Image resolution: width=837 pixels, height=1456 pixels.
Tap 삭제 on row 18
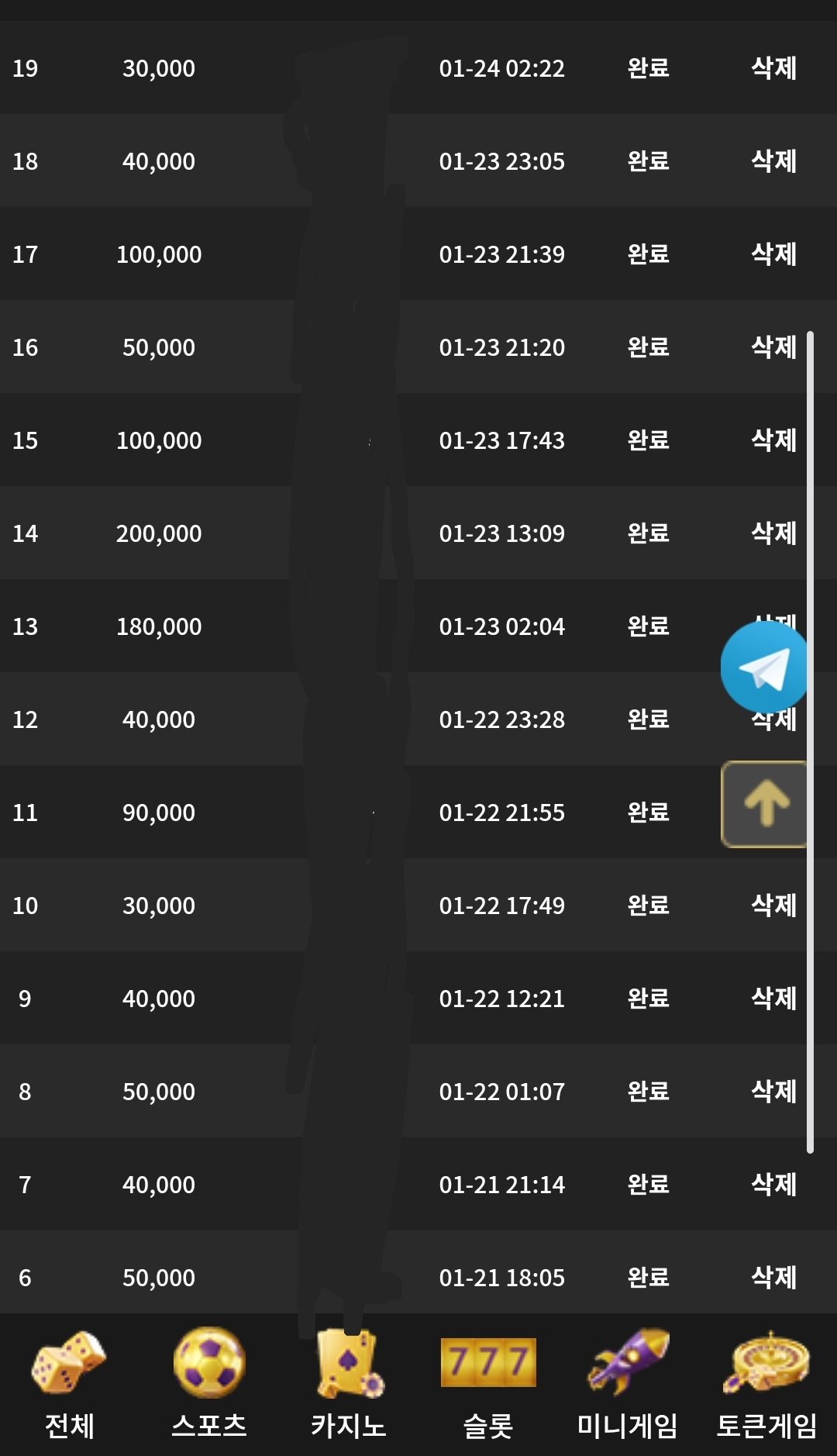coord(774,161)
